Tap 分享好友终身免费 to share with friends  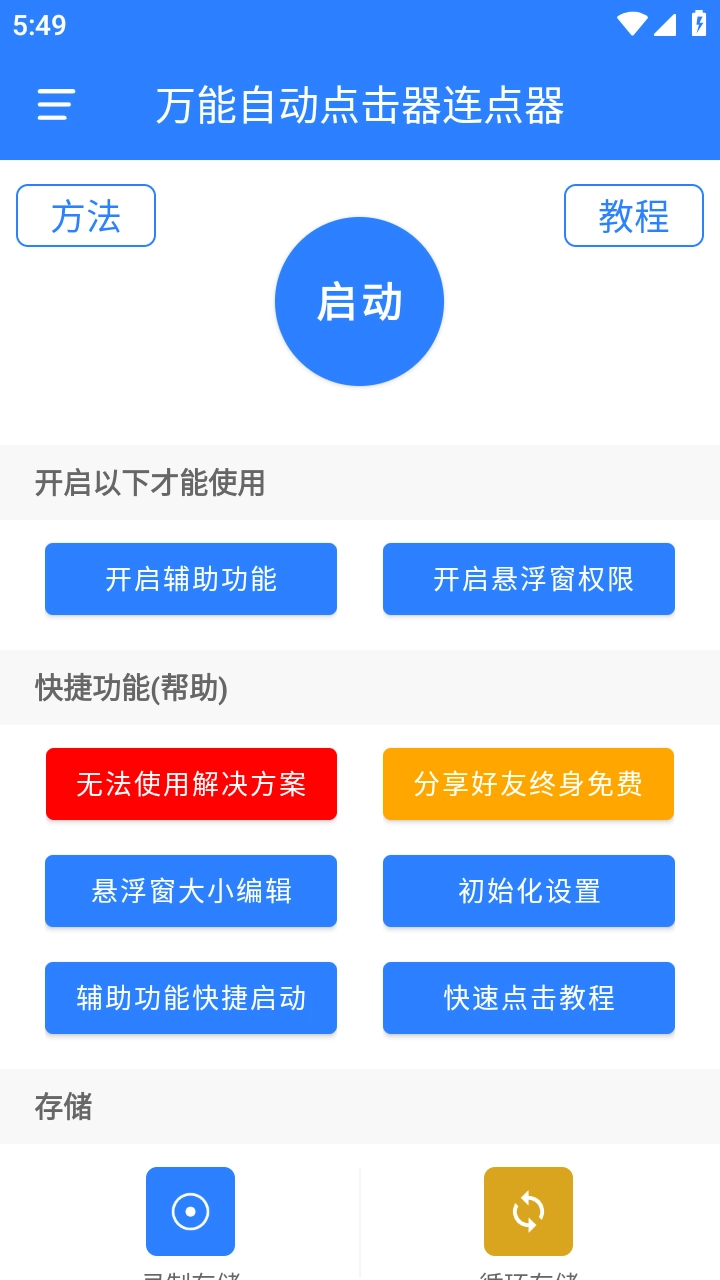[528, 784]
